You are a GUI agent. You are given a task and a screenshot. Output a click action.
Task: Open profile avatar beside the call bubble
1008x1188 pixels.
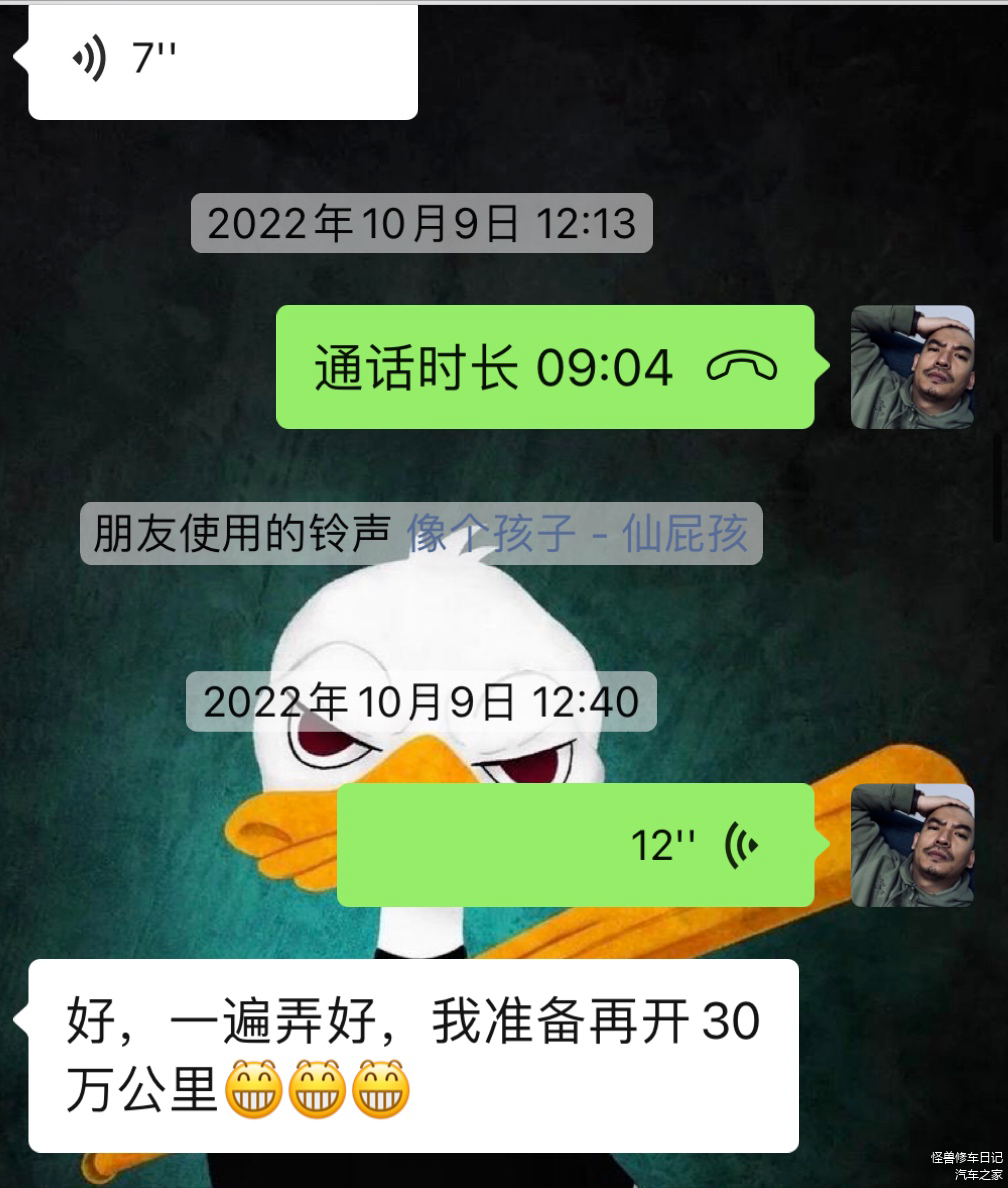click(x=912, y=367)
